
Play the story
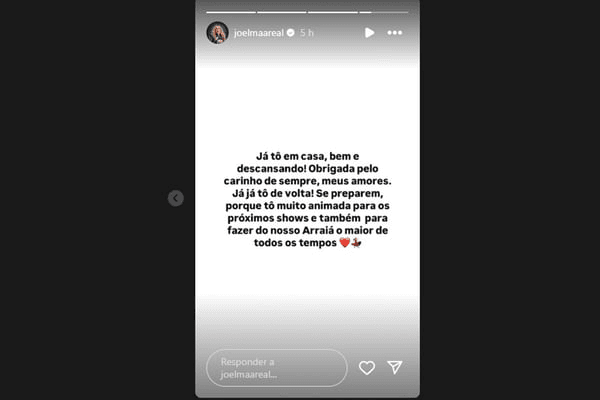pos(369,33)
